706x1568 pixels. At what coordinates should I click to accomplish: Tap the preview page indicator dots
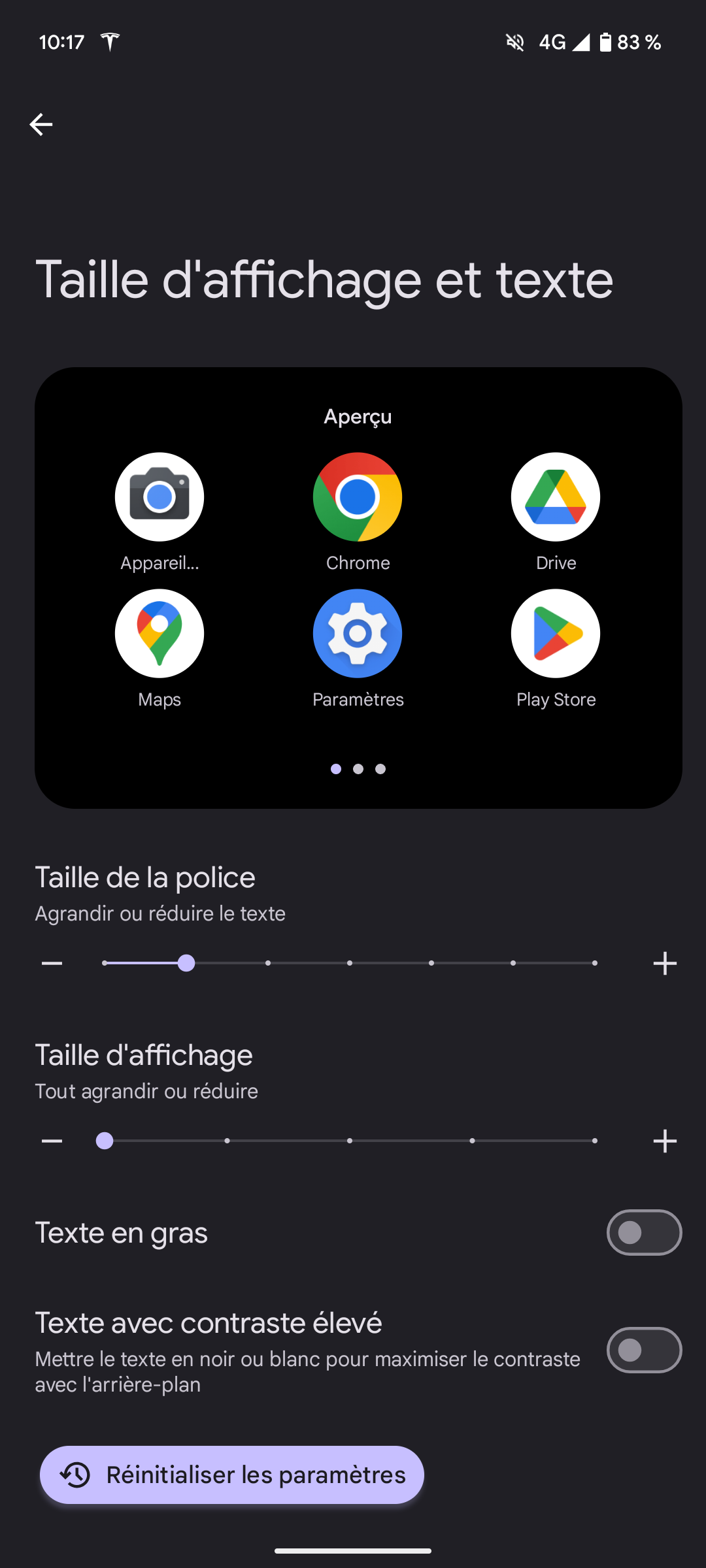[358, 769]
